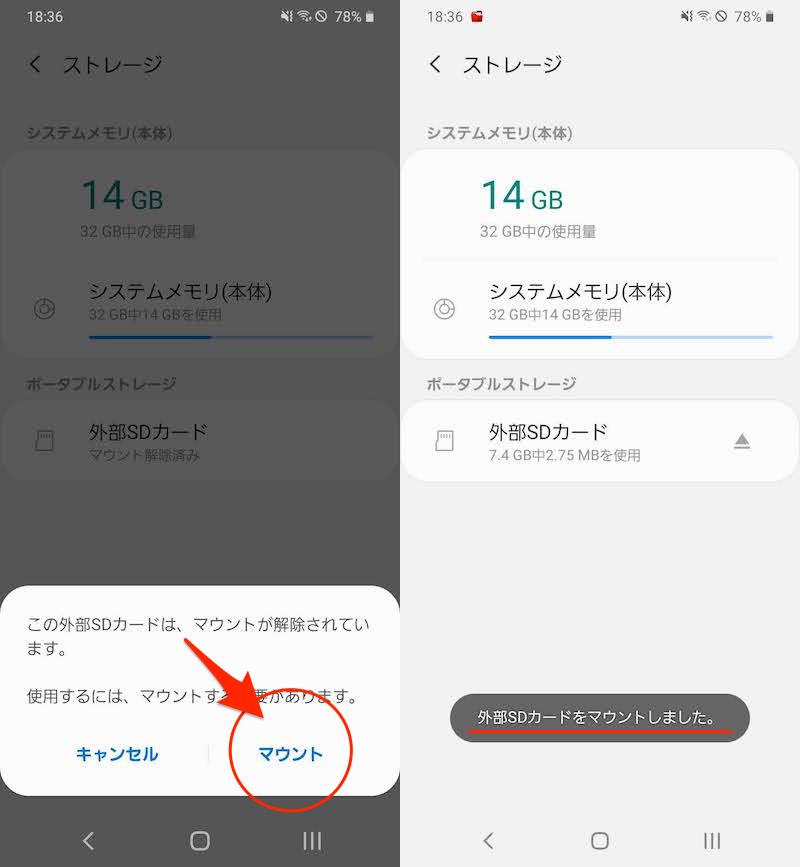800x867 pixels.
Task: Confirm Mount (マウント) in the SD card dialog
Action: [290, 754]
